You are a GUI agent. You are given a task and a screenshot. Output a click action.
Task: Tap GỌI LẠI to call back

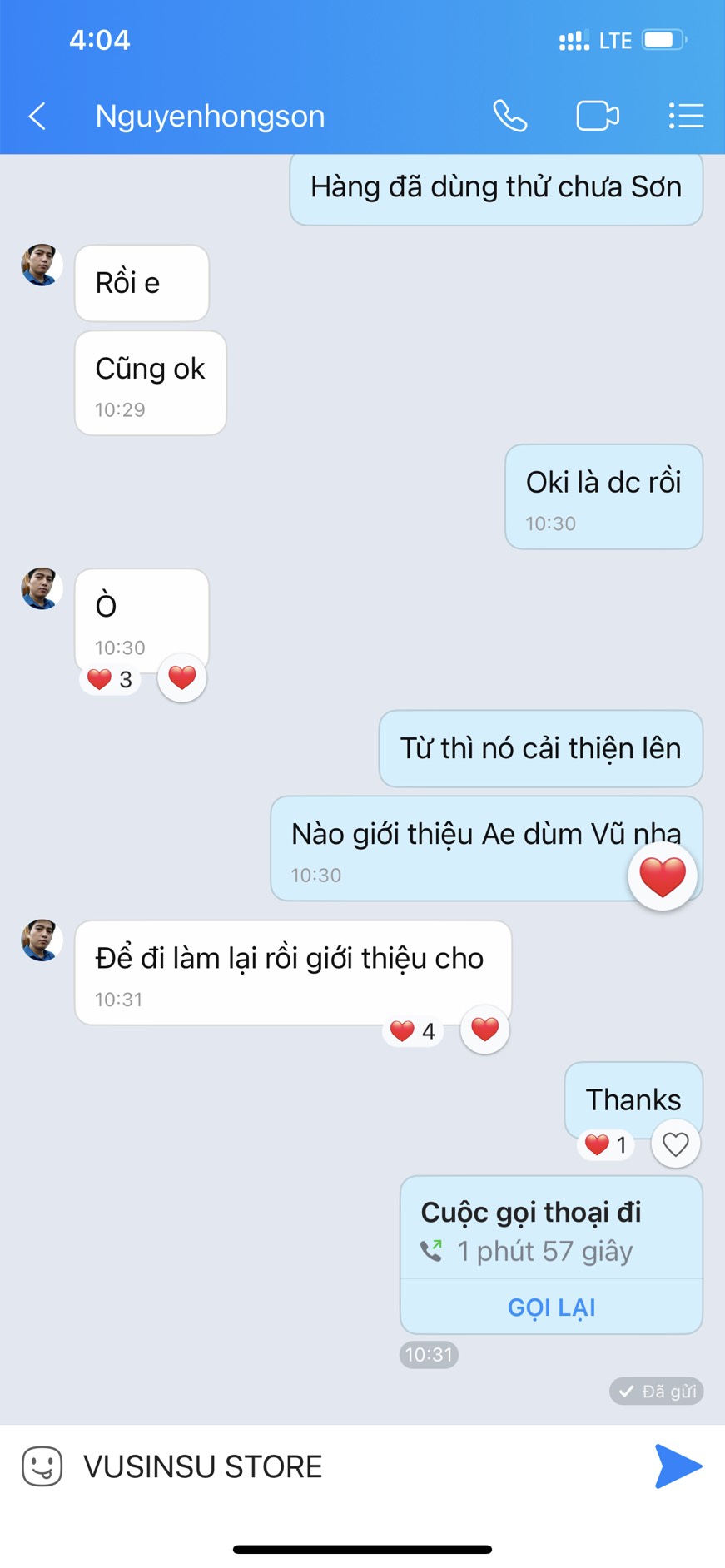click(551, 1307)
